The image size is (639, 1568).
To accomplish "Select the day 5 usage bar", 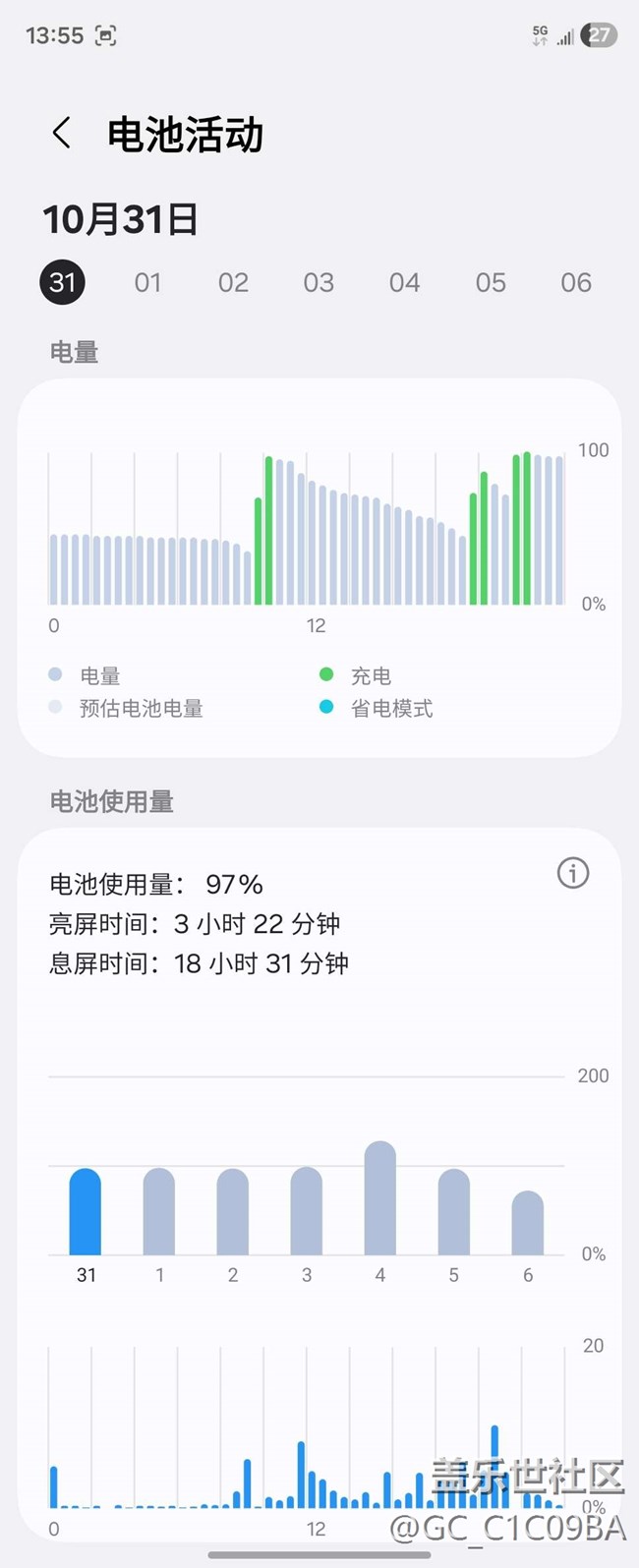I will point(454,1212).
